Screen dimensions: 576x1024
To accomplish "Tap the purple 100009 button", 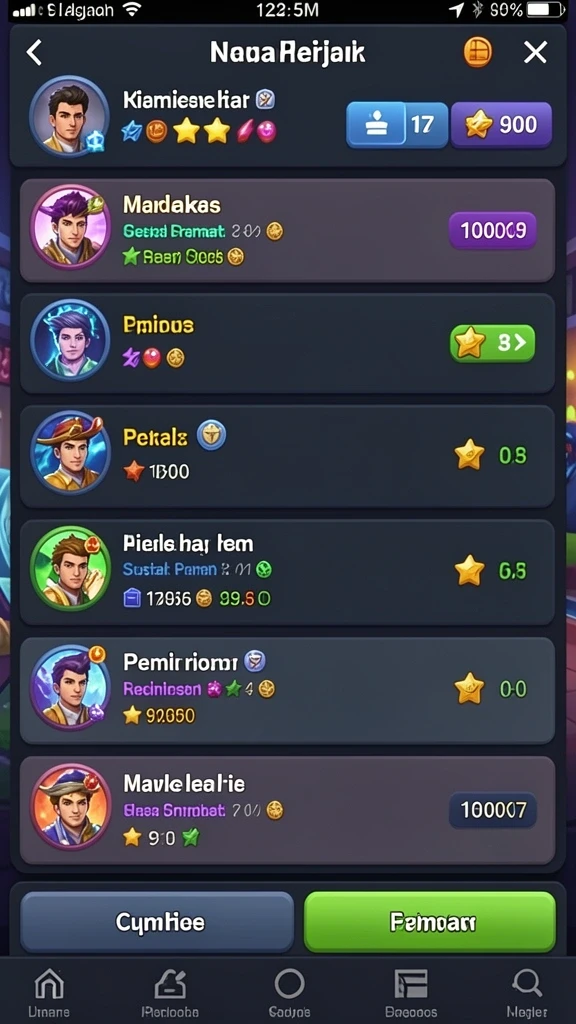I will click(493, 230).
